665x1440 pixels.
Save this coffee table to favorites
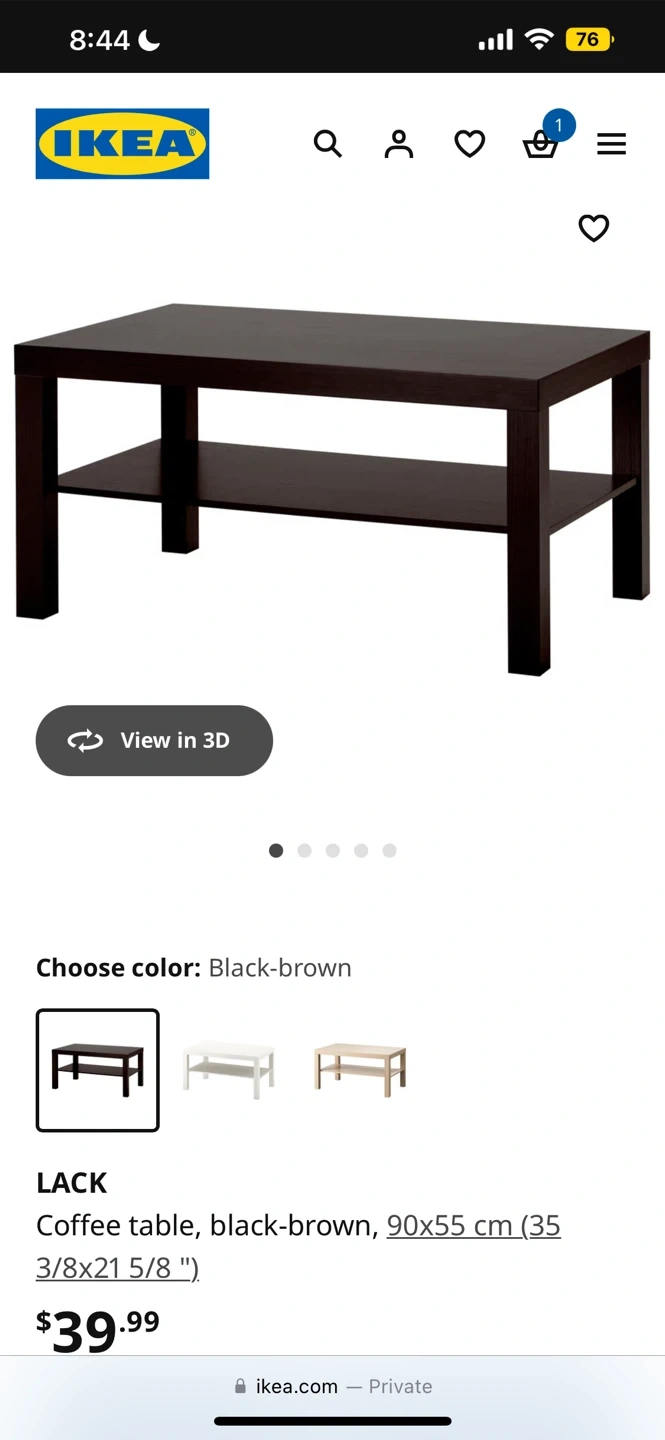pyautogui.click(x=593, y=228)
